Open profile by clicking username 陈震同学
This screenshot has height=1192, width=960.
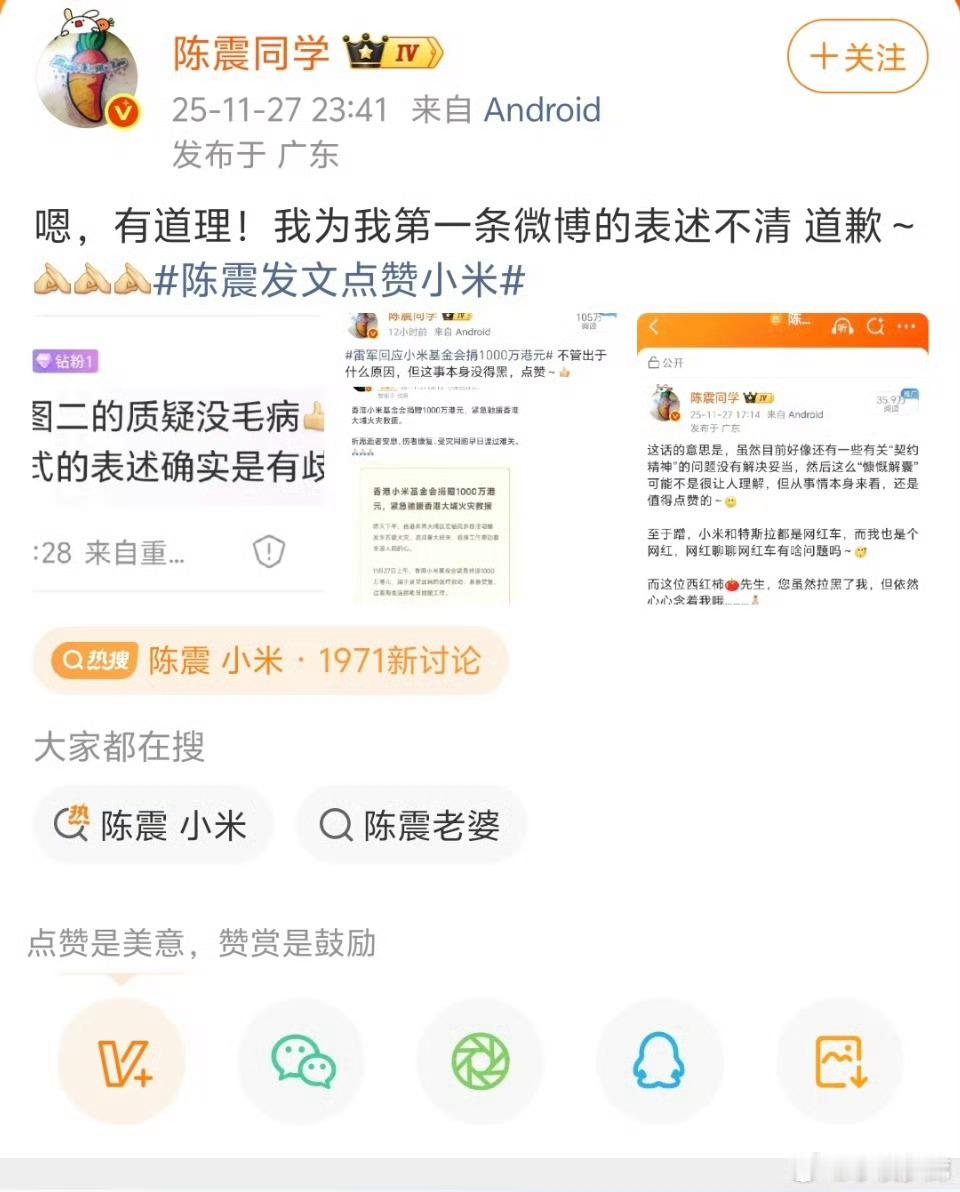coord(248,54)
